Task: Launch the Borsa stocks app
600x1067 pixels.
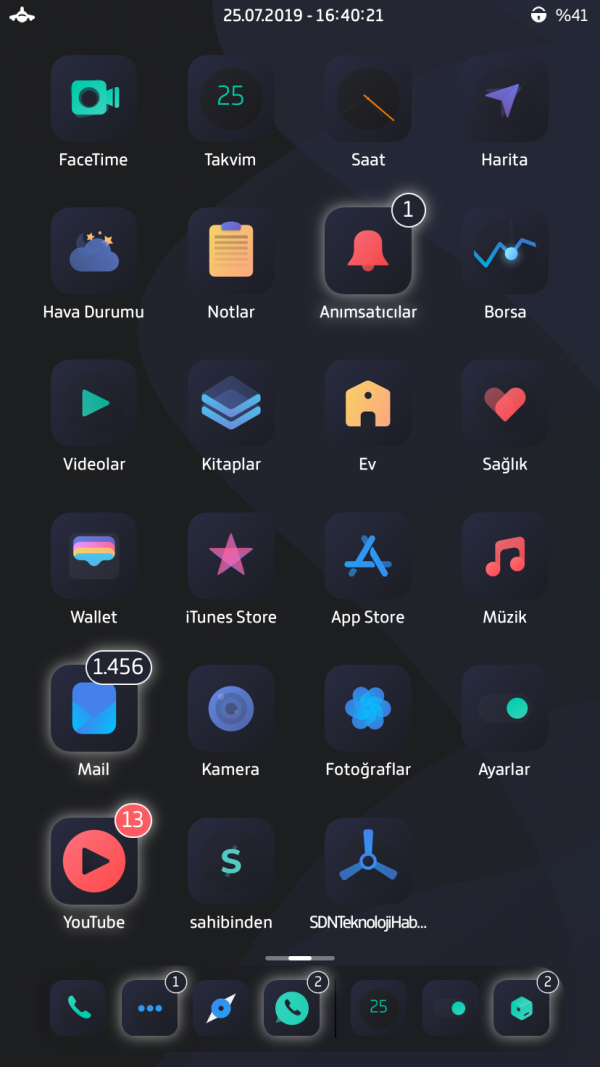Action: click(x=505, y=251)
